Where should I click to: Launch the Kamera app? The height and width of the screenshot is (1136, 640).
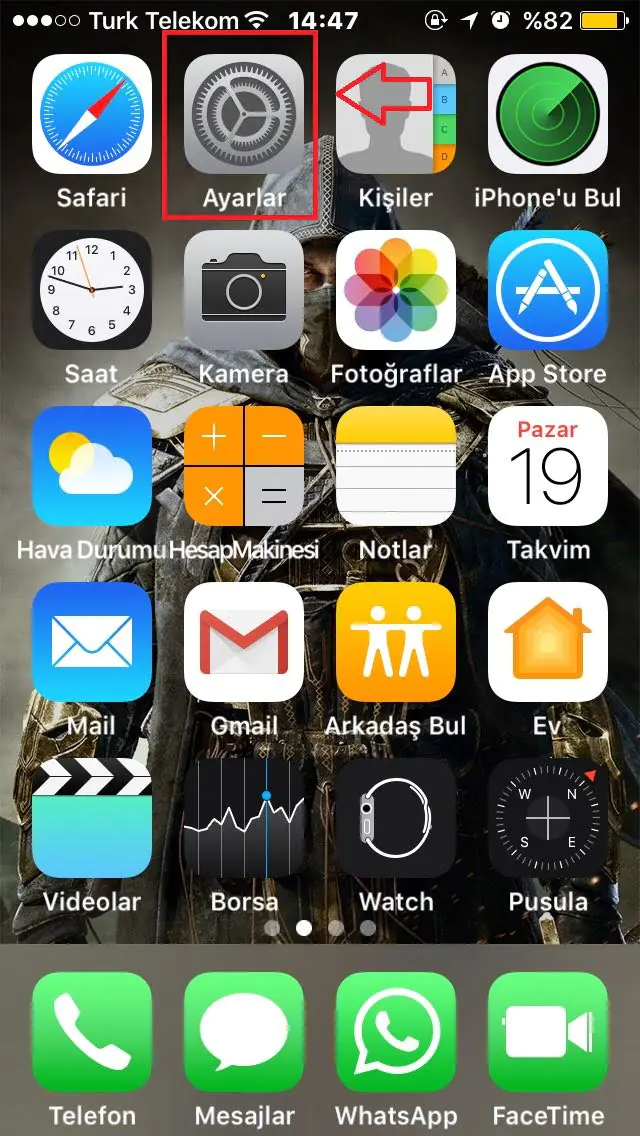(244, 290)
